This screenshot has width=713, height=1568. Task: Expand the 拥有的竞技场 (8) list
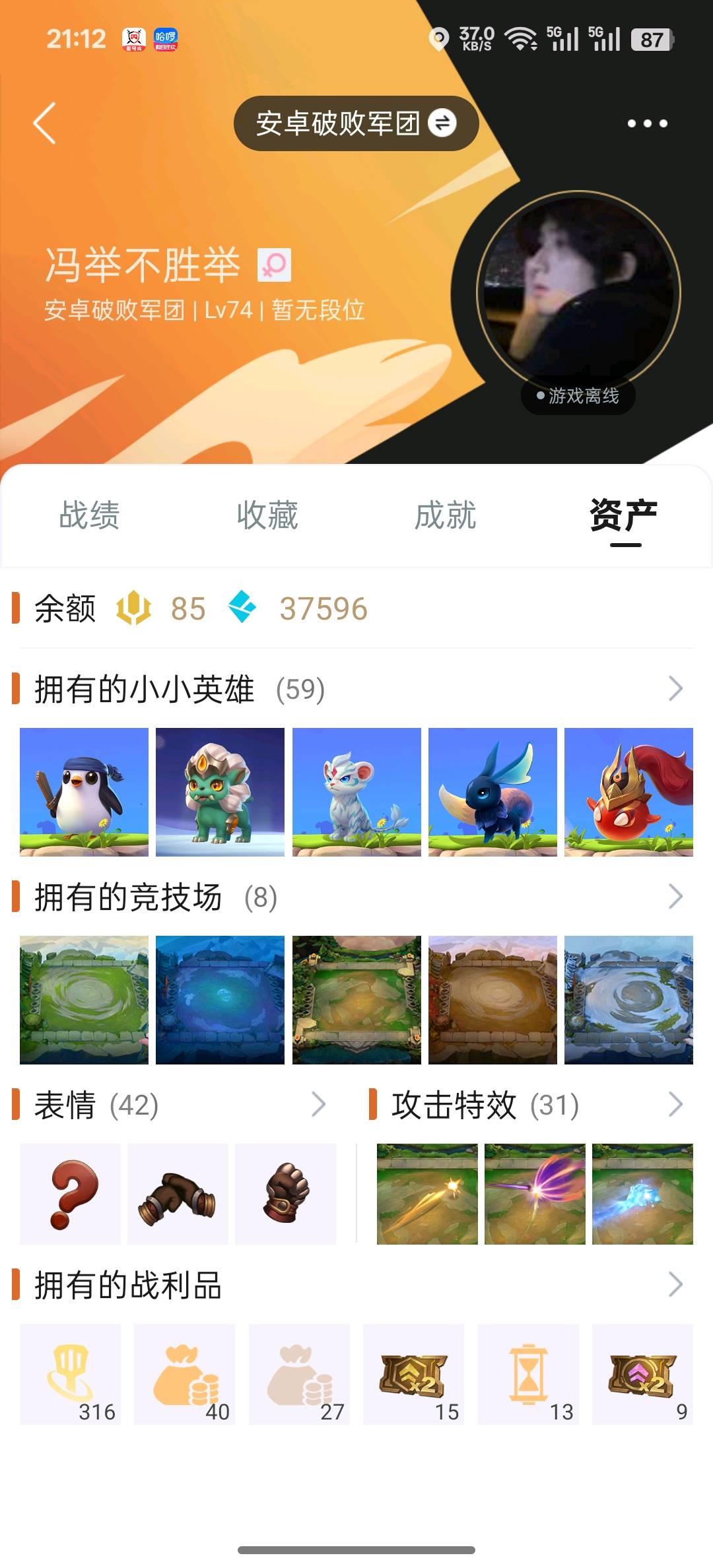pos(675,897)
